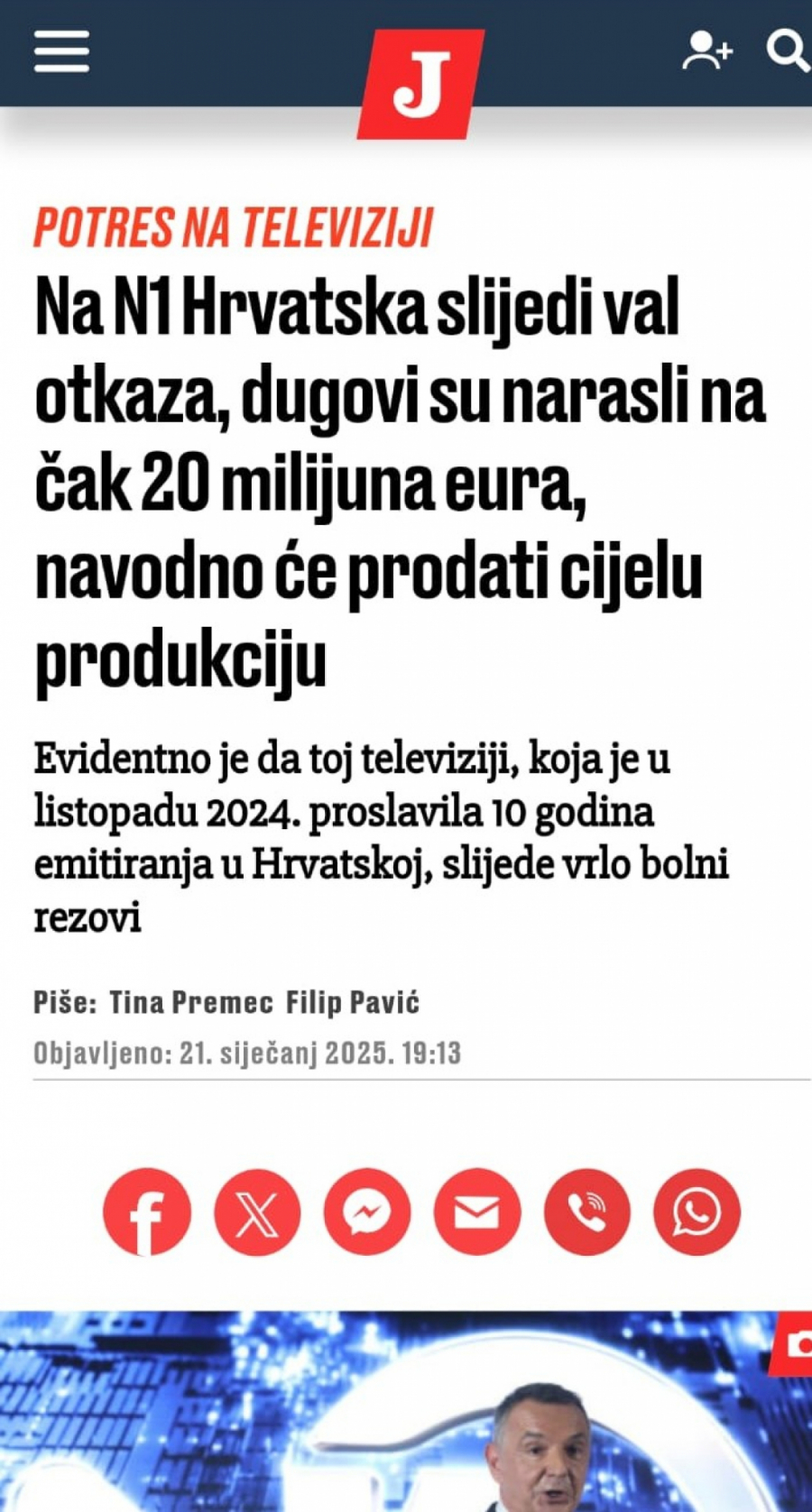Share article via Viber
812x1512 pixels.
(587, 1212)
